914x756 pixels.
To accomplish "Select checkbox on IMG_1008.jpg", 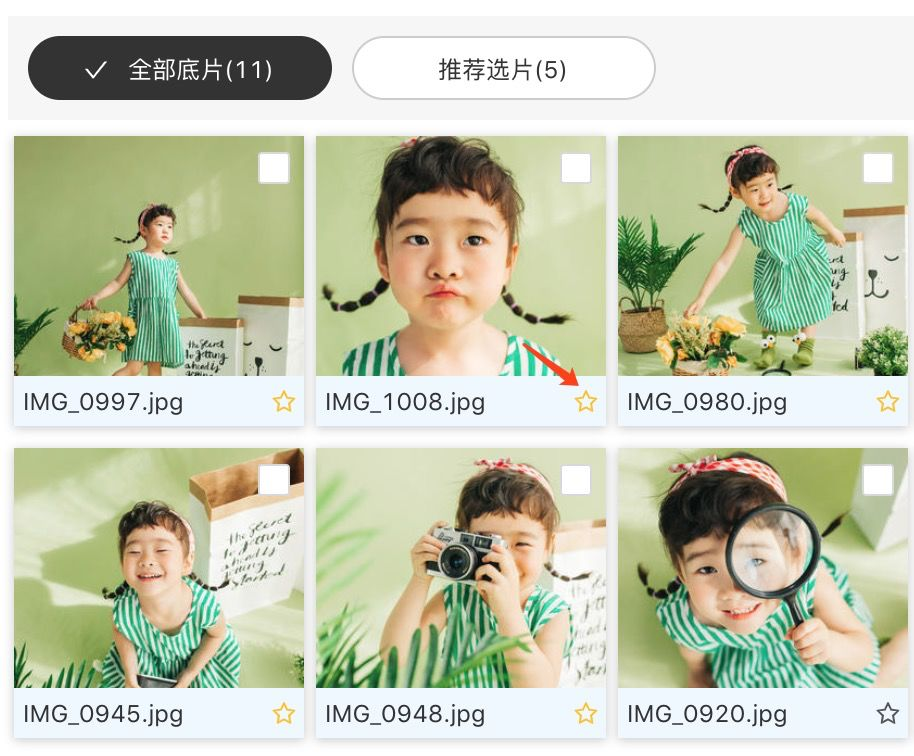I will click(x=575, y=168).
